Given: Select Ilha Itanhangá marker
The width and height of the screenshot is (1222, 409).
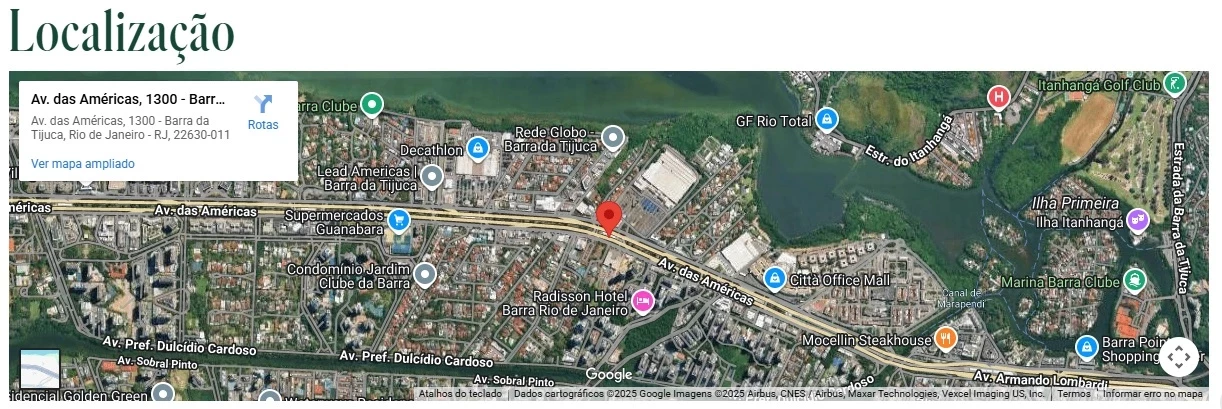Looking at the screenshot, I should tap(1137, 219).
